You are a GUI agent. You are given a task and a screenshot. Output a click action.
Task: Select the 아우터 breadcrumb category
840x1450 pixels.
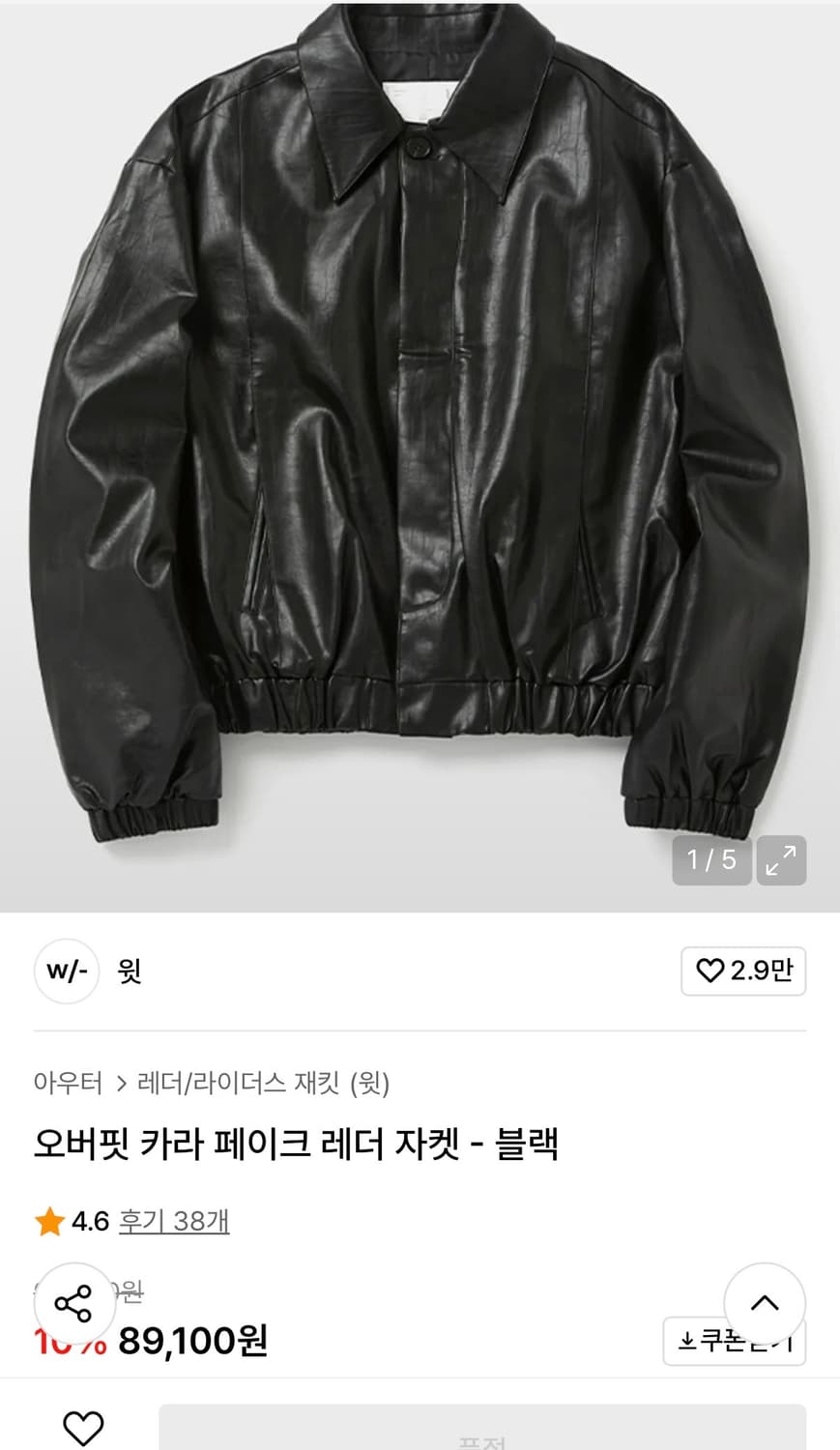coord(67,1084)
